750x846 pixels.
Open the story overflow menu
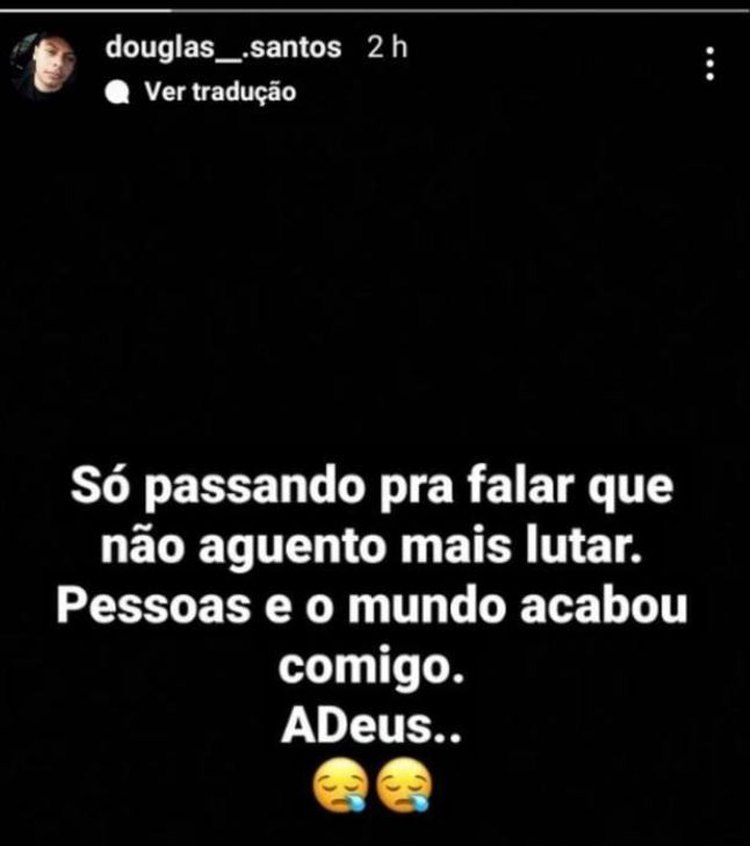710,64
